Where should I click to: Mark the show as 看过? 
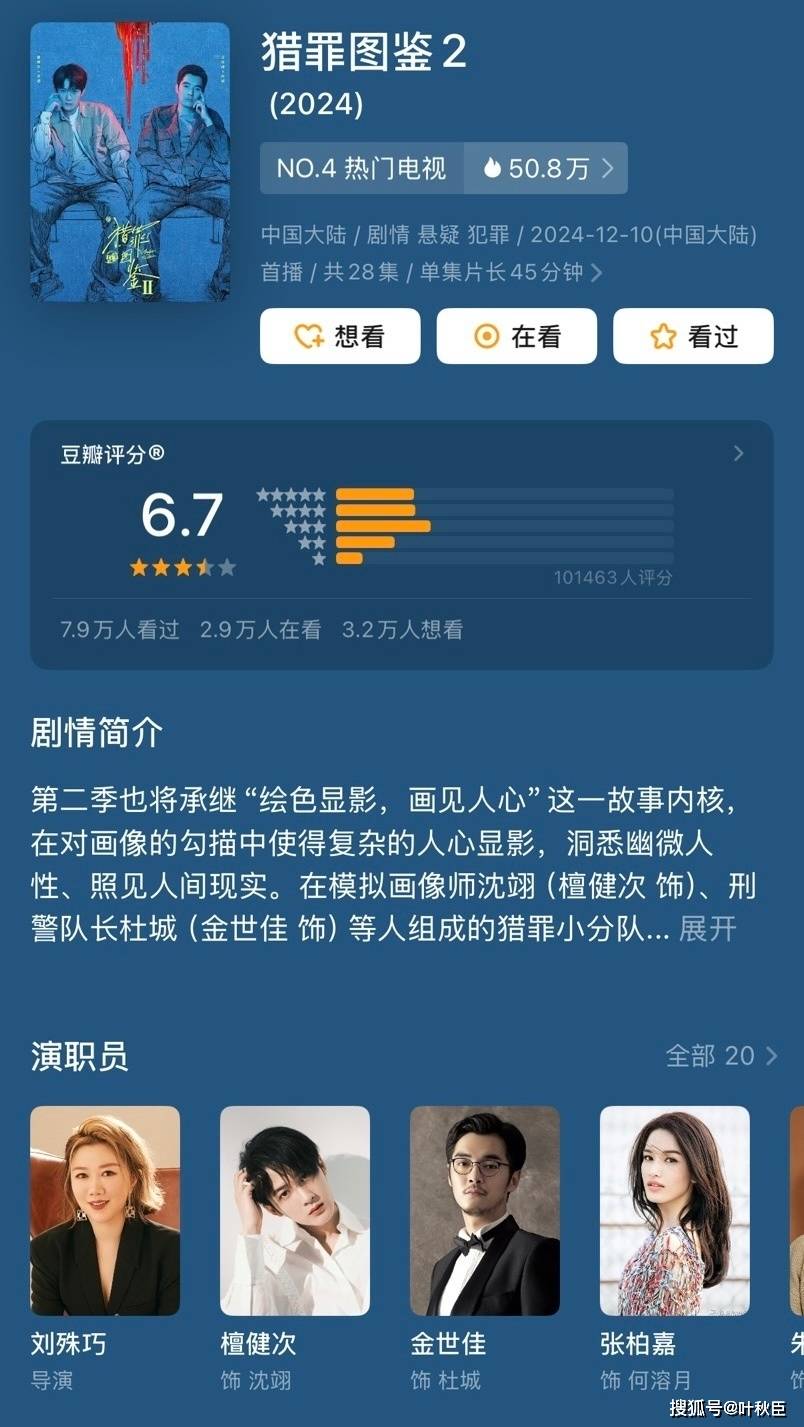692,337
